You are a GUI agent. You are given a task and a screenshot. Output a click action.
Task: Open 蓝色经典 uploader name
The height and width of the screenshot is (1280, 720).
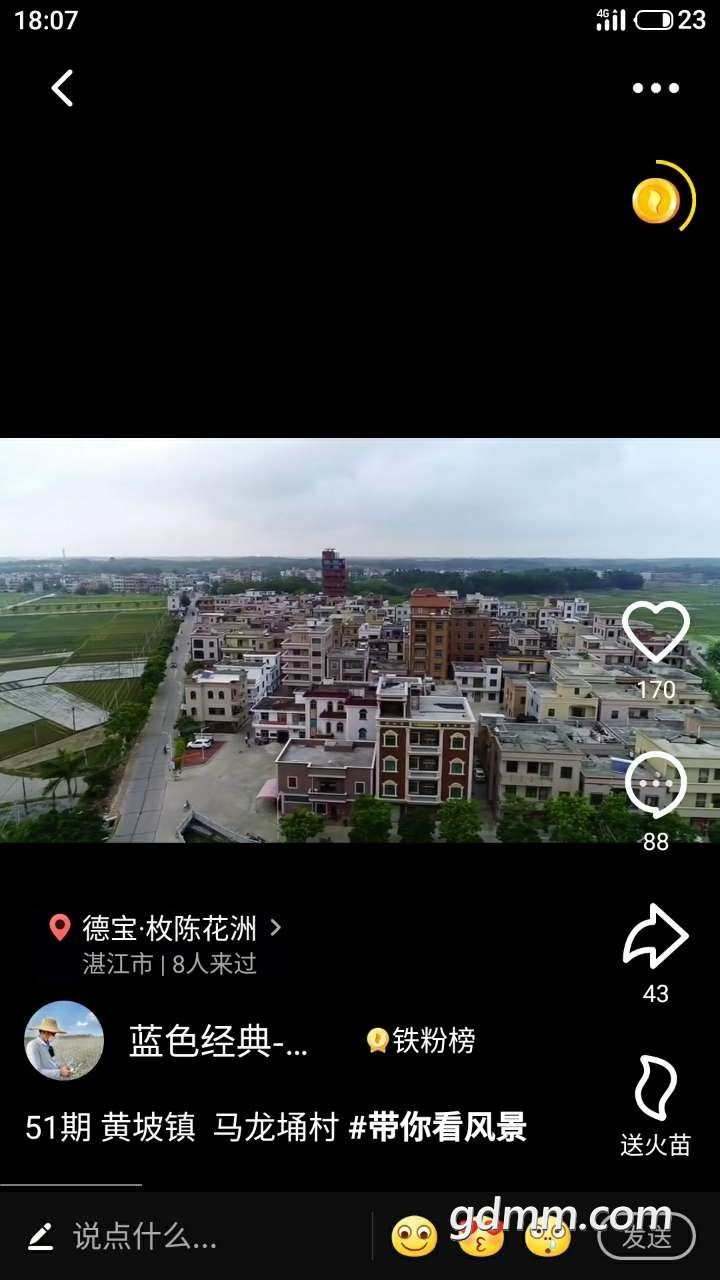click(219, 1041)
